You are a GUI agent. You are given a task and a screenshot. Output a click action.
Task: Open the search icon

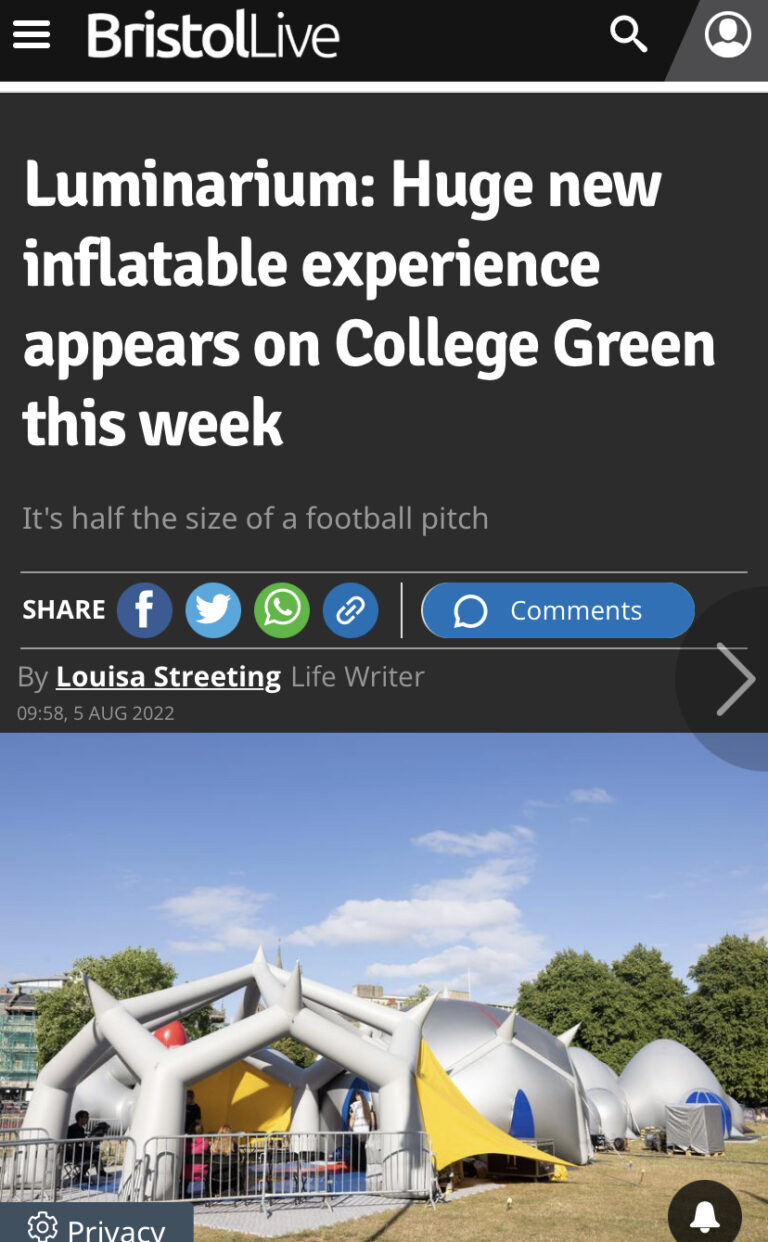click(x=629, y=36)
